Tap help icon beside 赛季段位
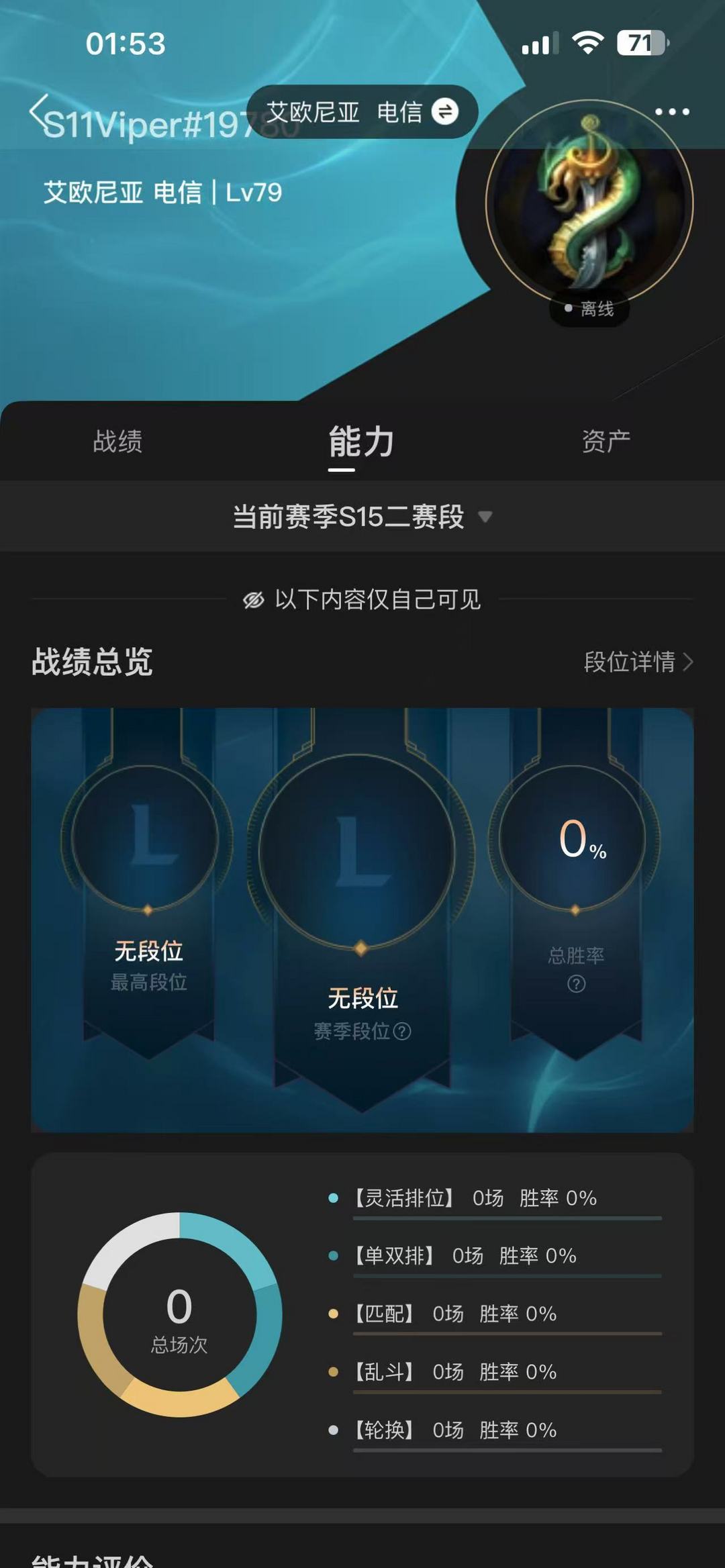 pyautogui.click(x=402, y=1031)
